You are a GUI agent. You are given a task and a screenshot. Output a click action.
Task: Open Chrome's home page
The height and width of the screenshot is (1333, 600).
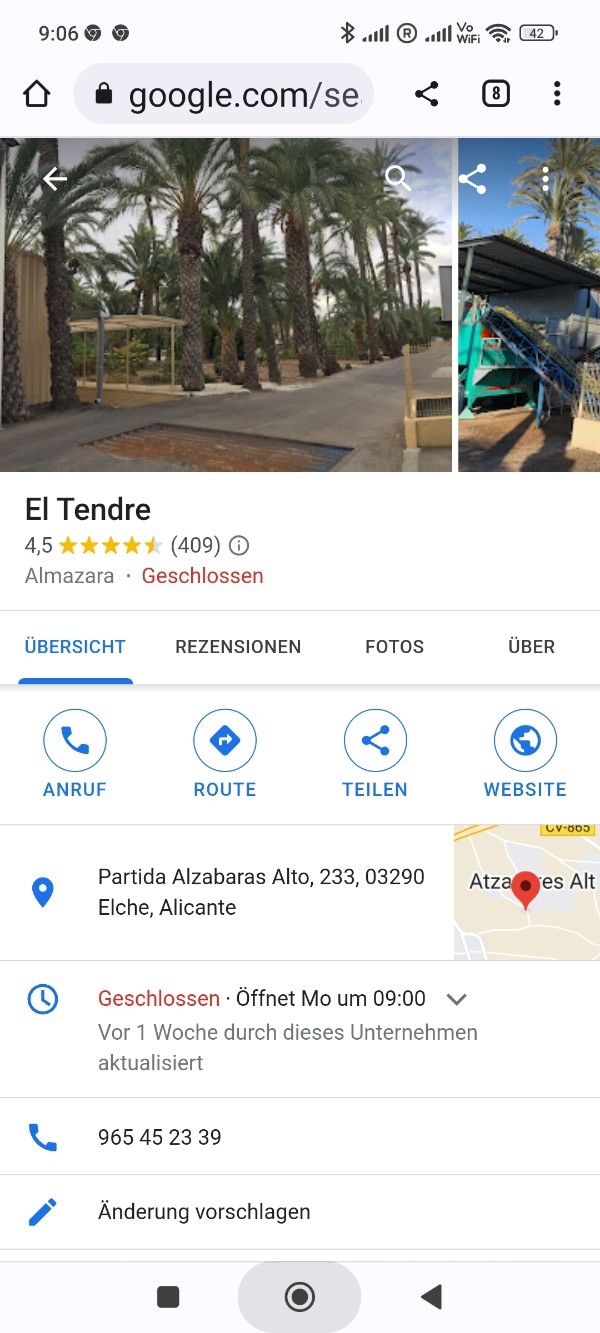tap(36, 94)
